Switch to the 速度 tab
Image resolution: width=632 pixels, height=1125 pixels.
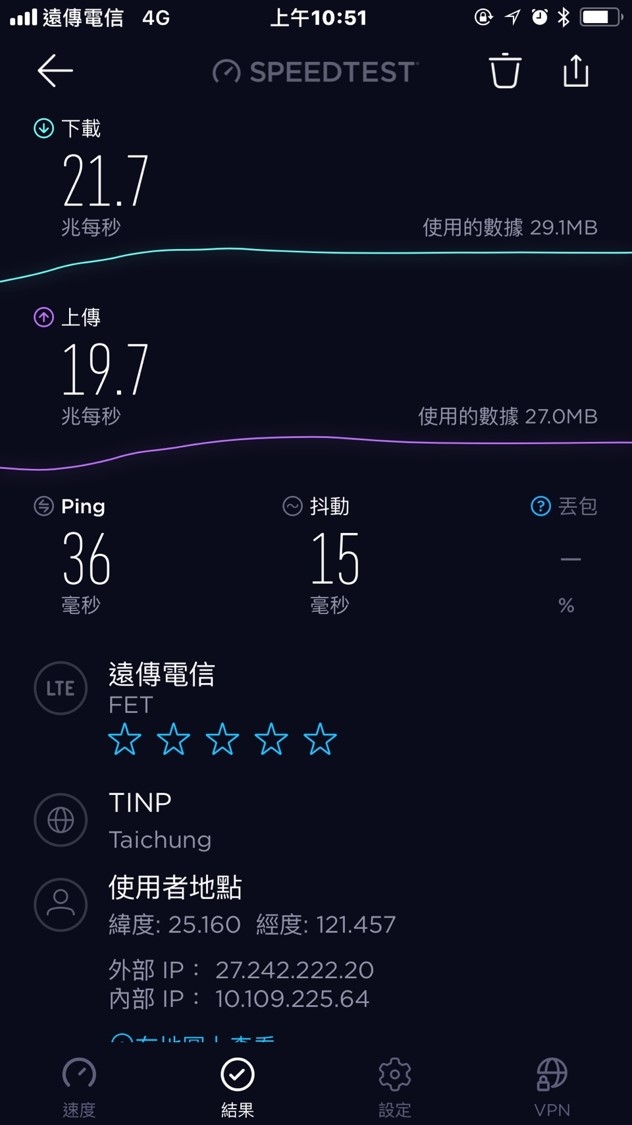pos(79,1089)
